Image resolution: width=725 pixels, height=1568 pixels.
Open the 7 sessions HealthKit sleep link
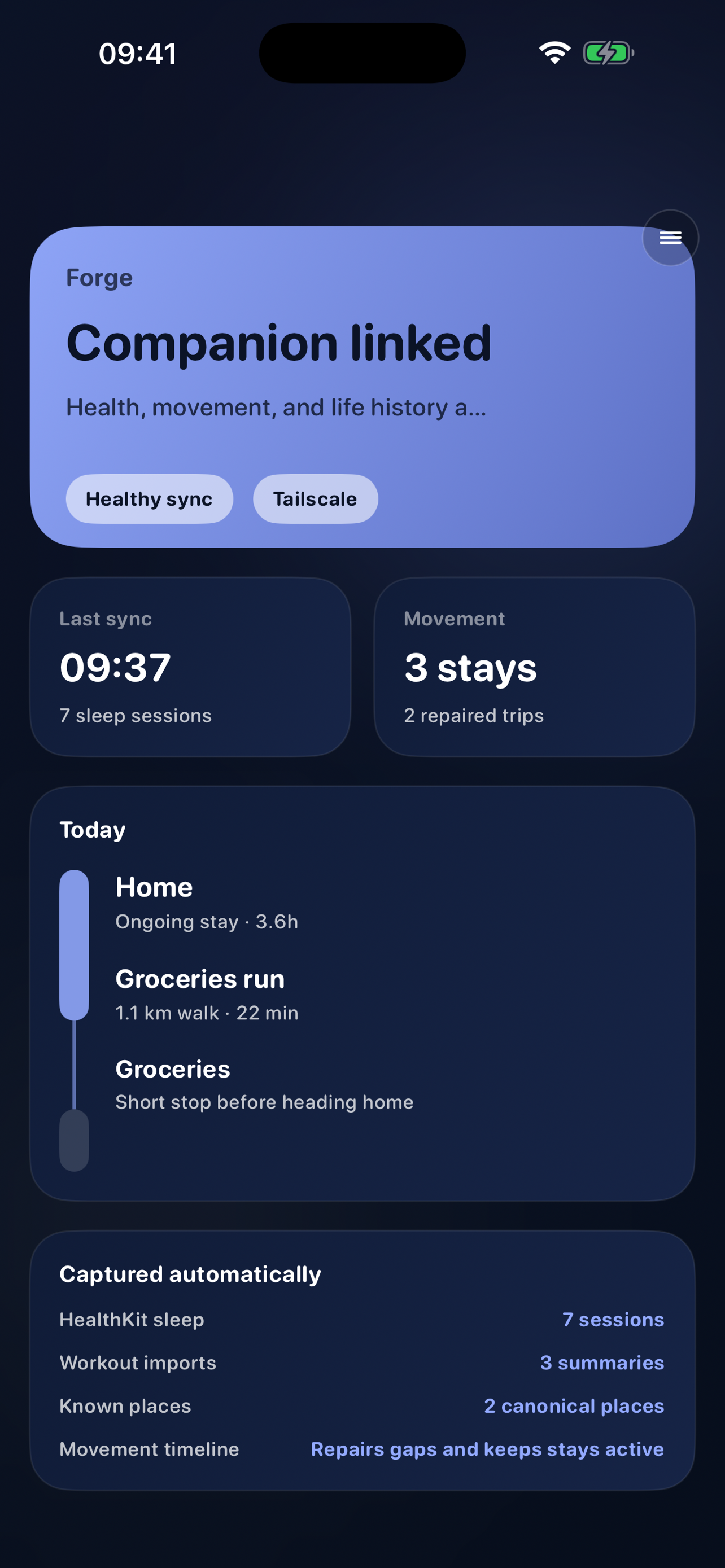click(x=614, y=1319)
